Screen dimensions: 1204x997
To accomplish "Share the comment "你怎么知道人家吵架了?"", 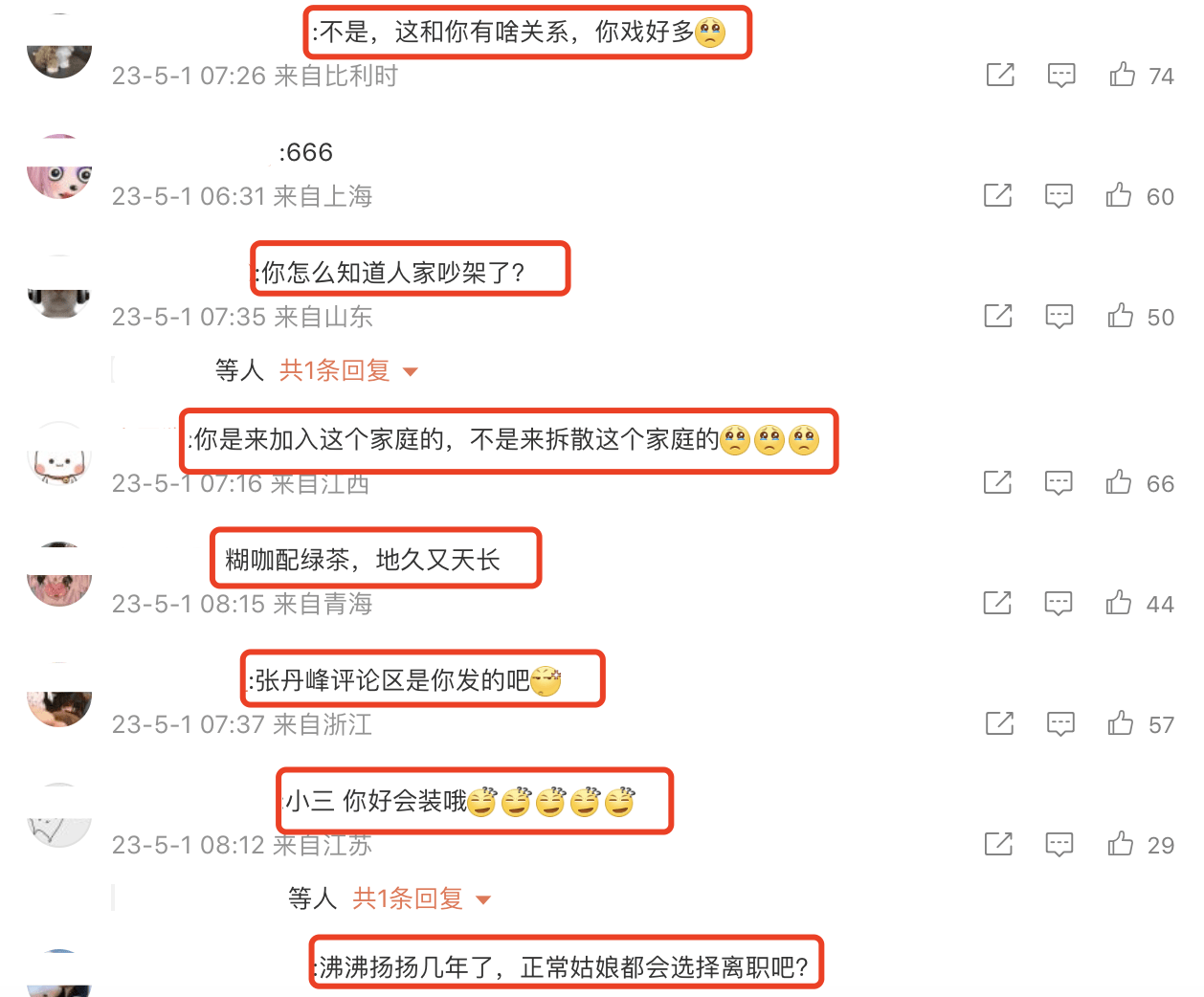I will pos(998,316).
